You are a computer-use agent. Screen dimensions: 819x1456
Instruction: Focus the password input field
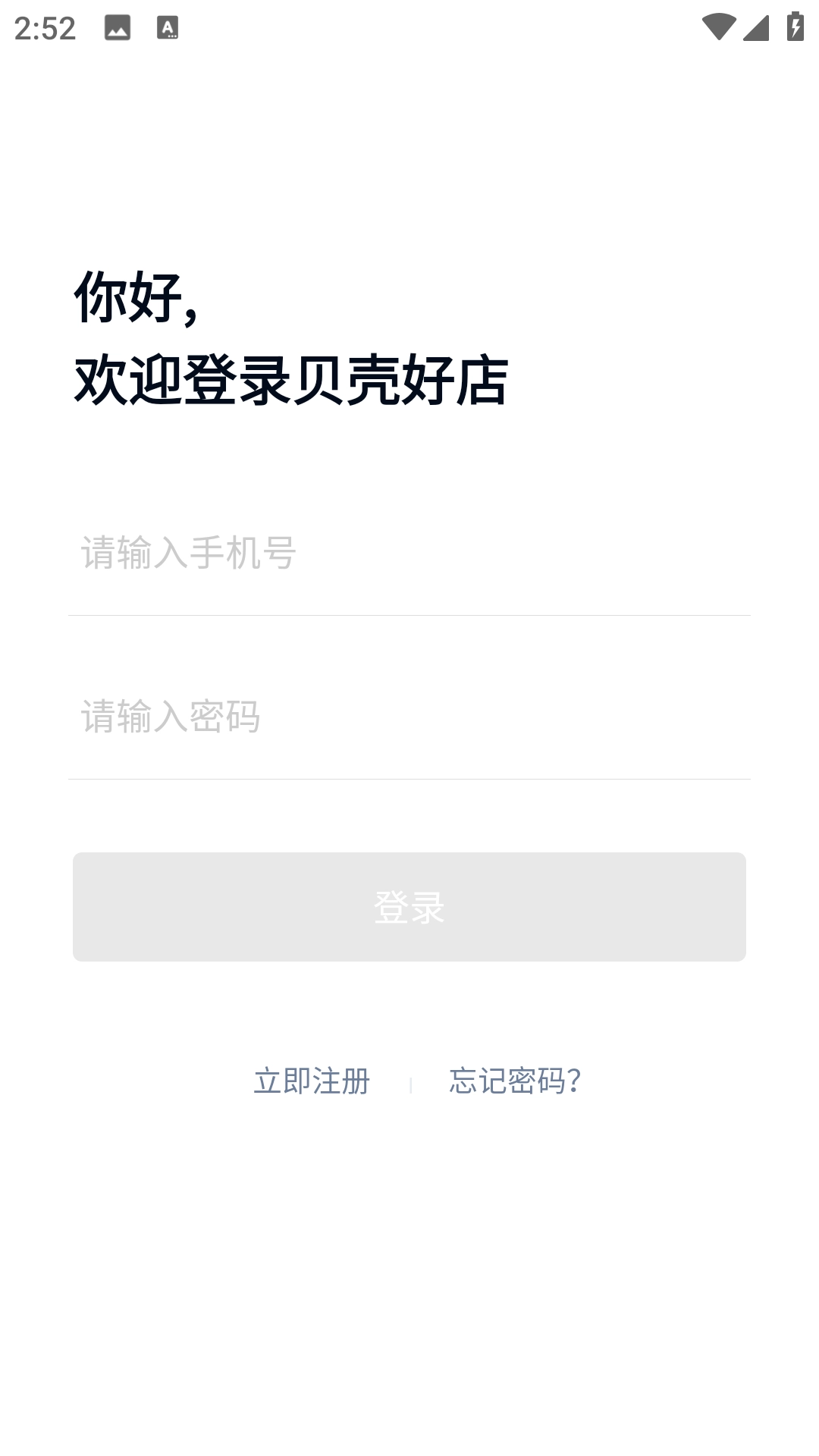tap(409, 717)
